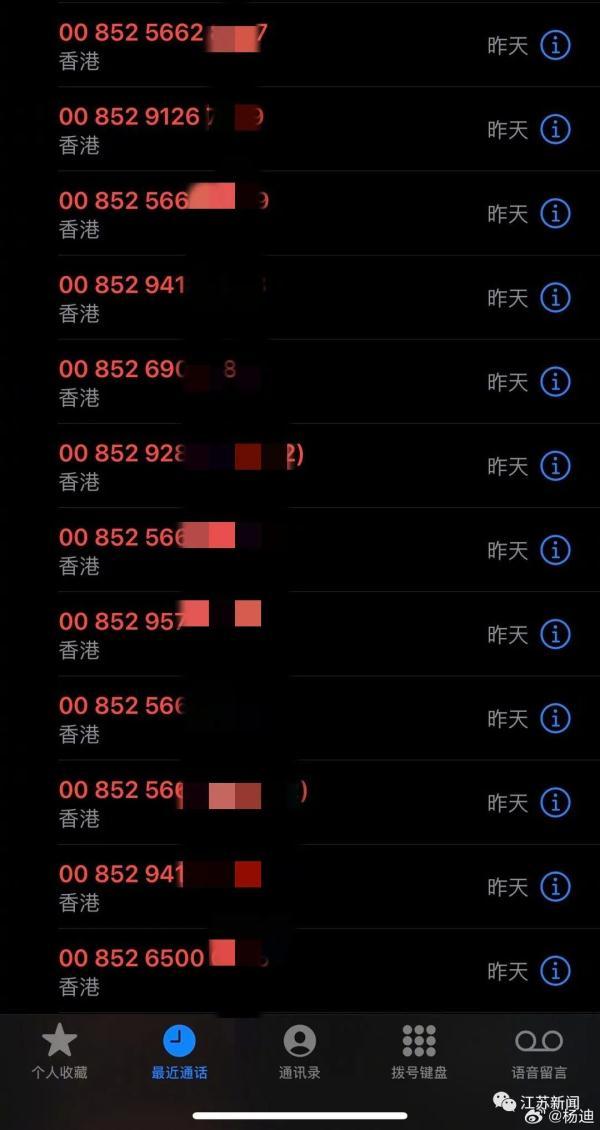Open info icon for 00 852 6500 call
The width and height of the screenshot is (600, 1130).
pyautogui.click(x=555, y=970)
